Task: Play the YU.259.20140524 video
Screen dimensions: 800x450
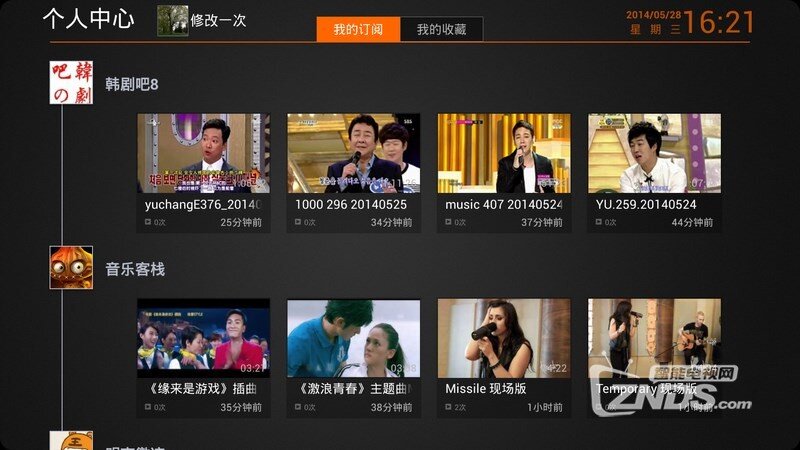Action: [654, 154]
